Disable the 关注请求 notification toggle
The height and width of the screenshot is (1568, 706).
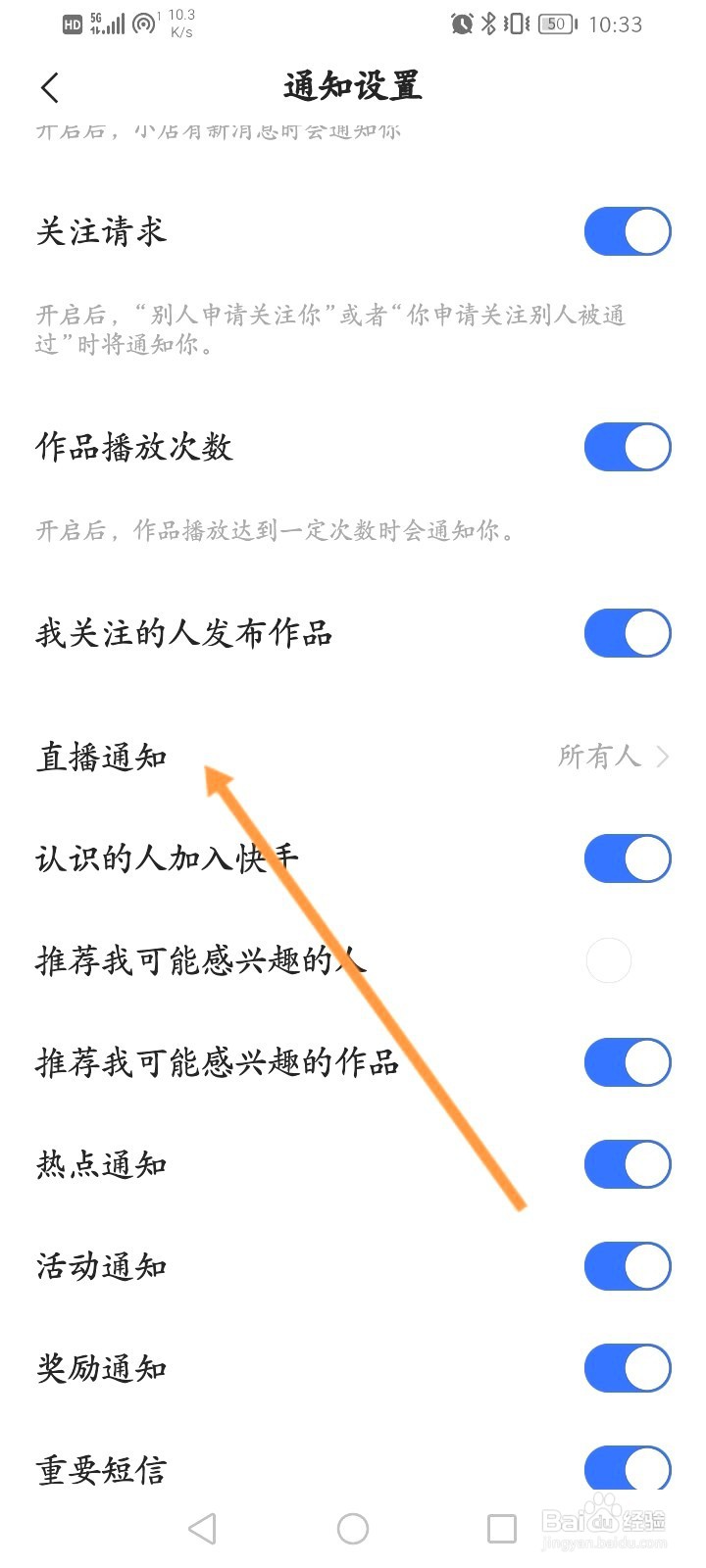[x=626, y=231]
